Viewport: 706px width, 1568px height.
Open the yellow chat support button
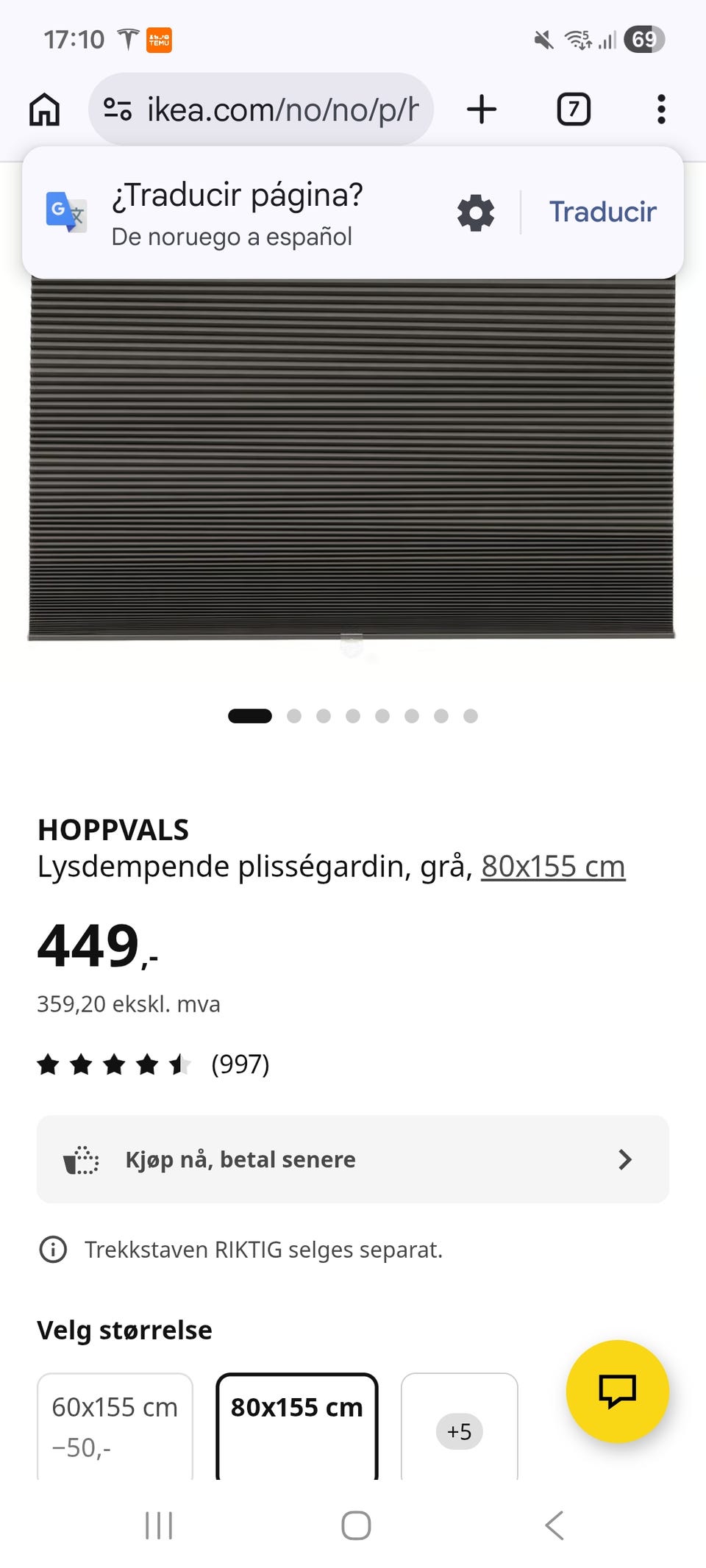[x=617, y=1391]
